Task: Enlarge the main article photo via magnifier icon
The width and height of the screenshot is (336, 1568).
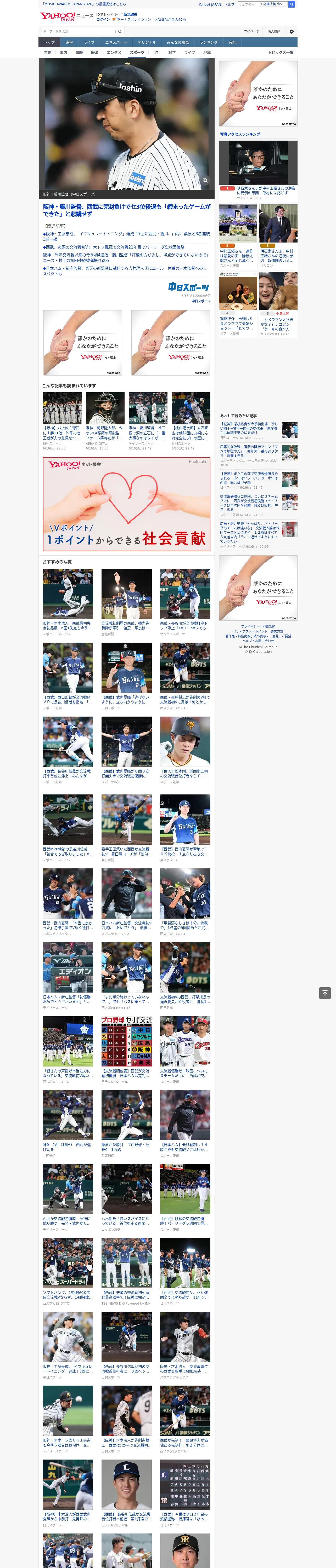Action: 205,180
